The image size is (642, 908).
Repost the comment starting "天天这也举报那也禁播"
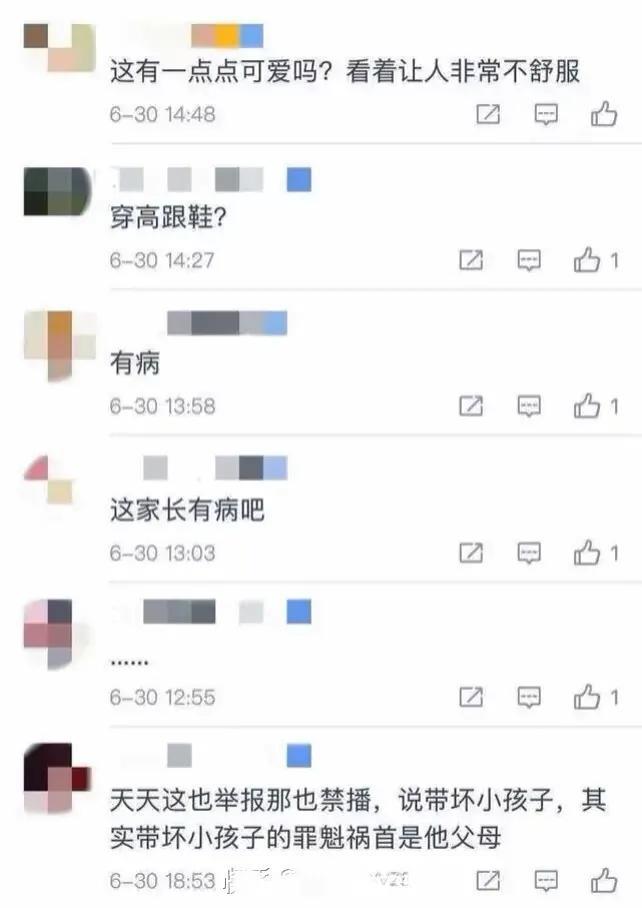487,881
